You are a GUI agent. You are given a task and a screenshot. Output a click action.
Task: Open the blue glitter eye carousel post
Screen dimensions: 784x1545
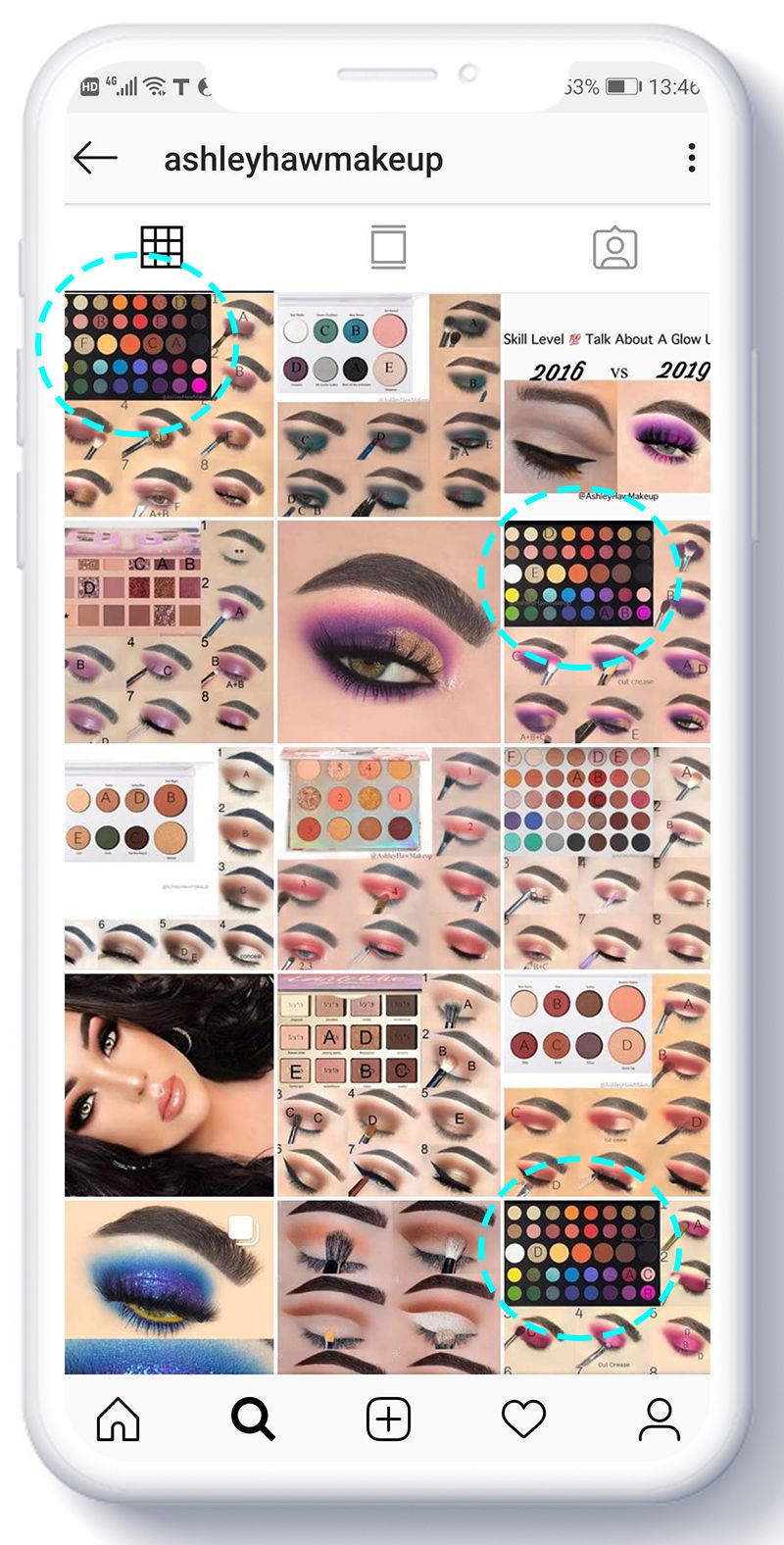170,1286
